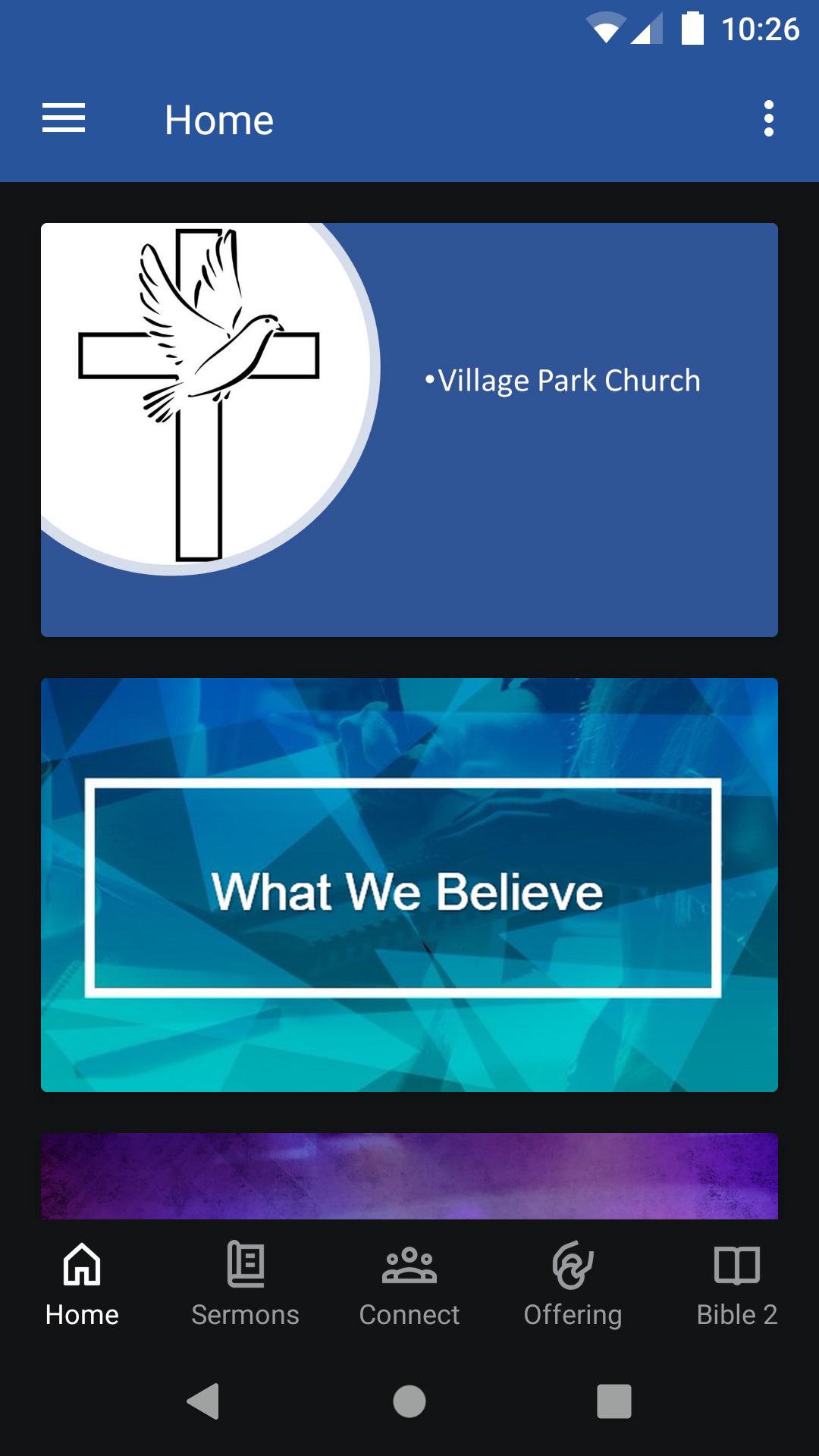Tap the system recent apps button
The width and height of the screenshot is (819, 1456).
(614, 1401)
